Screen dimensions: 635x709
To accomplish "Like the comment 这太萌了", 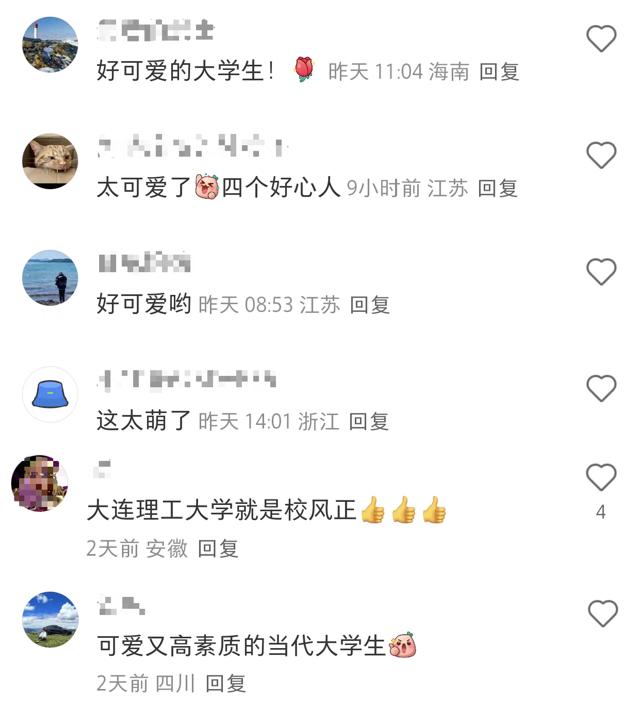I will pos(600,388).
